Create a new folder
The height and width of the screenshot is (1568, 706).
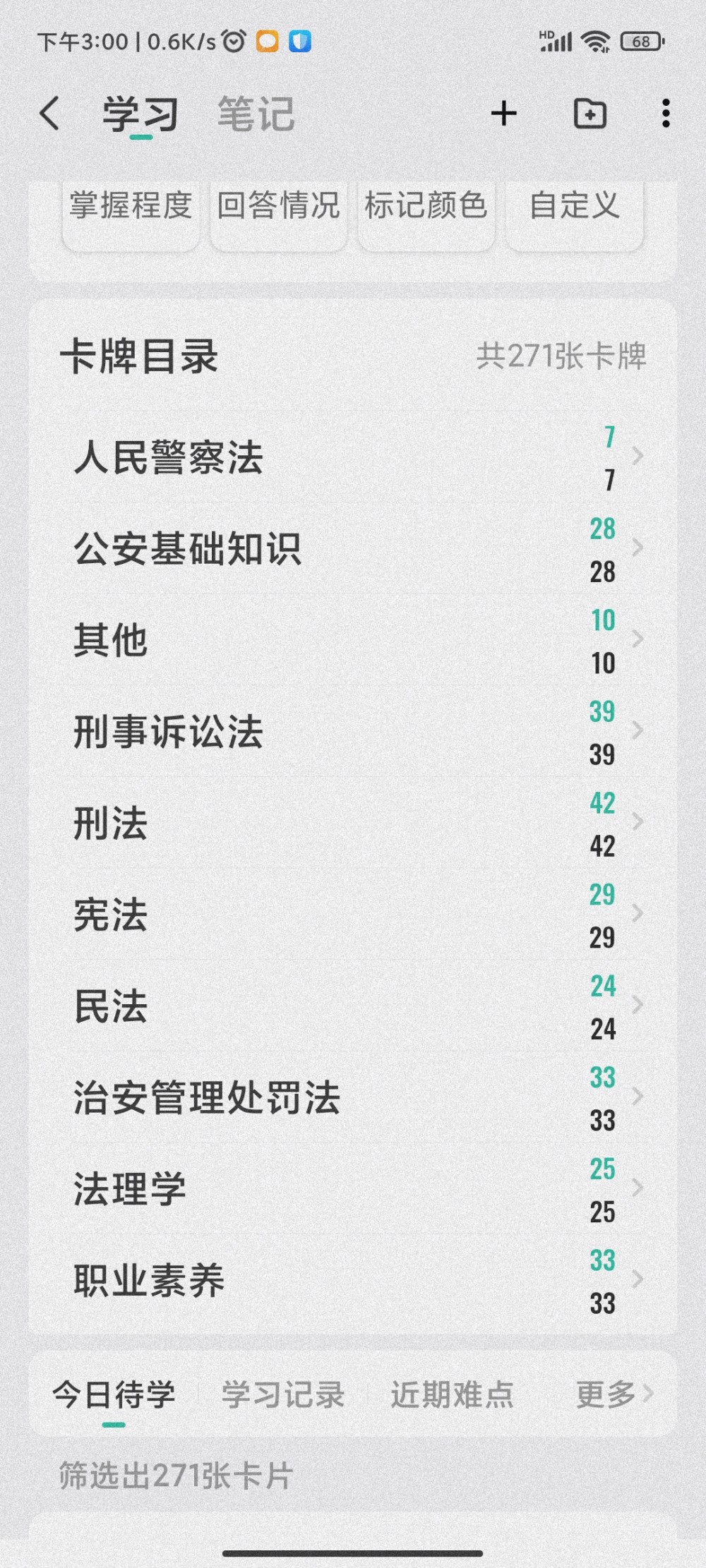pyautogui.click(x=590, y=114)
